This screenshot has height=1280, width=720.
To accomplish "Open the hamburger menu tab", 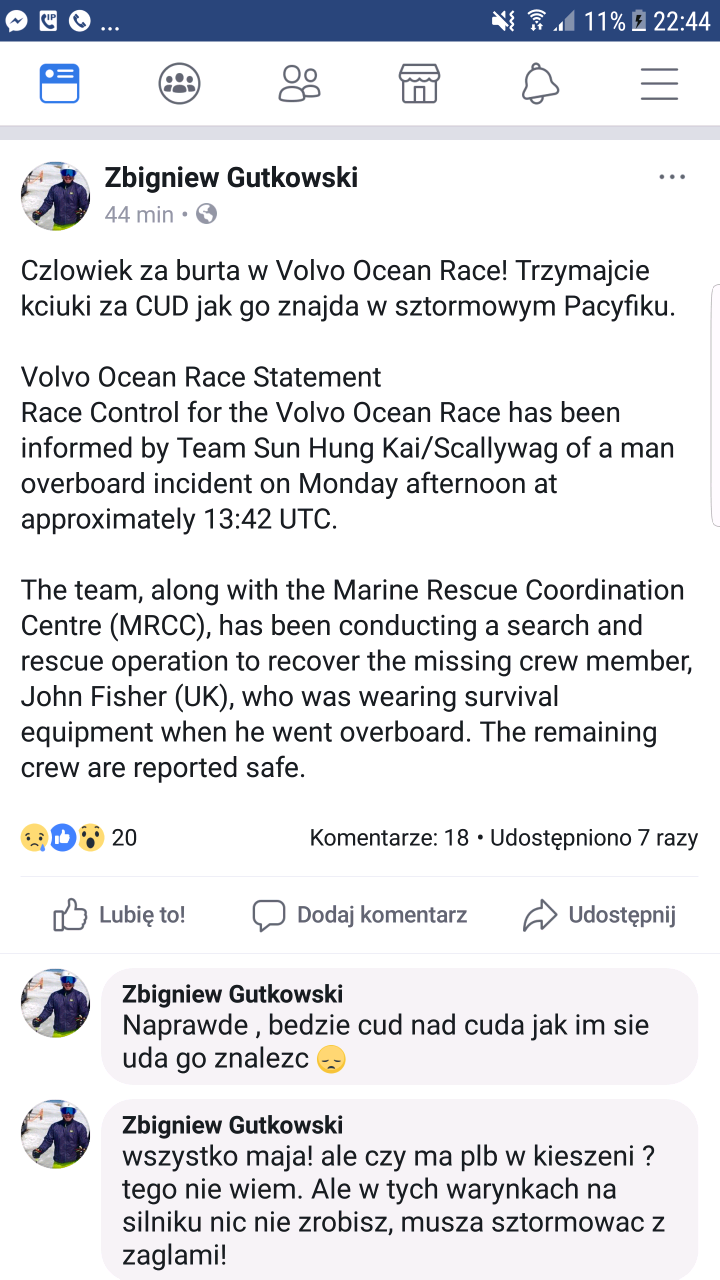I will coord(660,84).
